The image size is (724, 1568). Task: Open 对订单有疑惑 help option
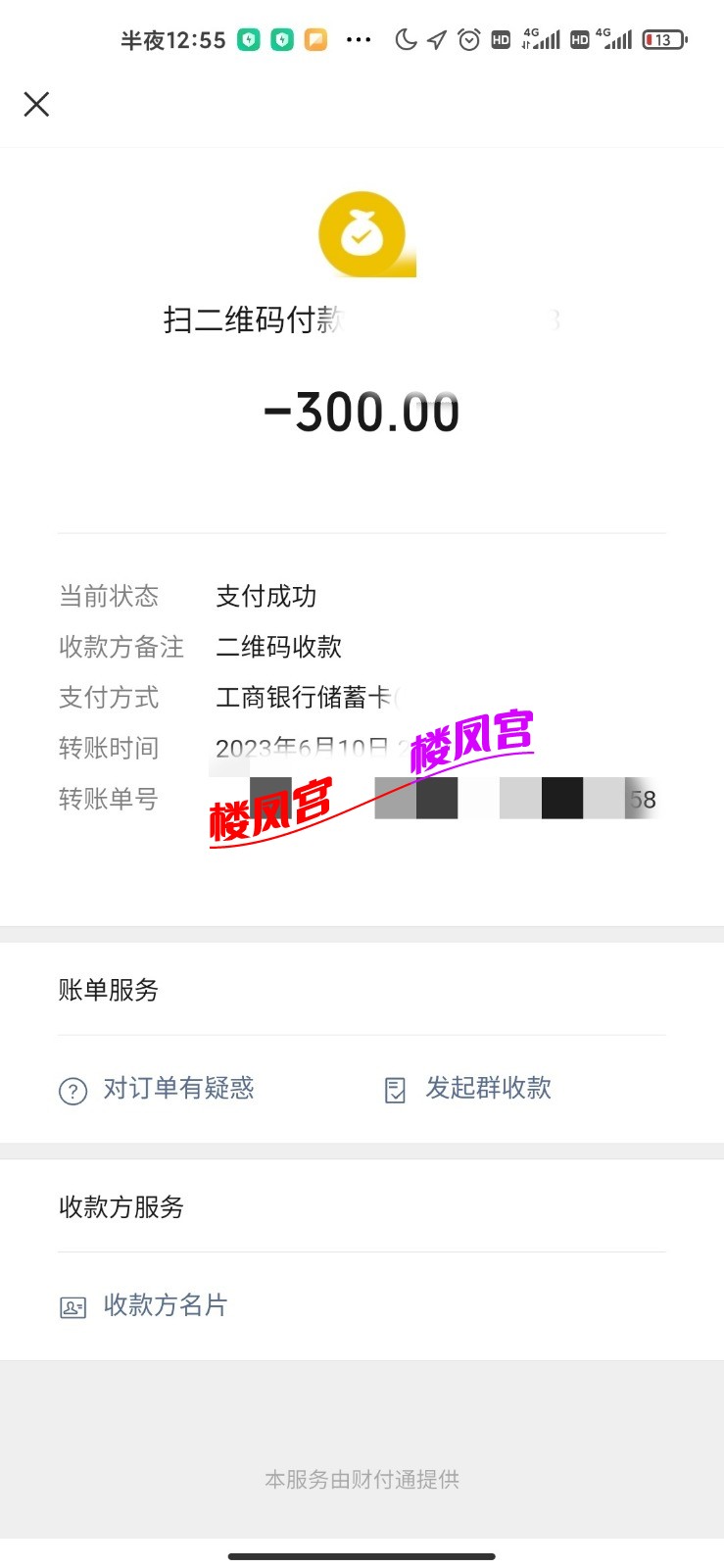157,1089
